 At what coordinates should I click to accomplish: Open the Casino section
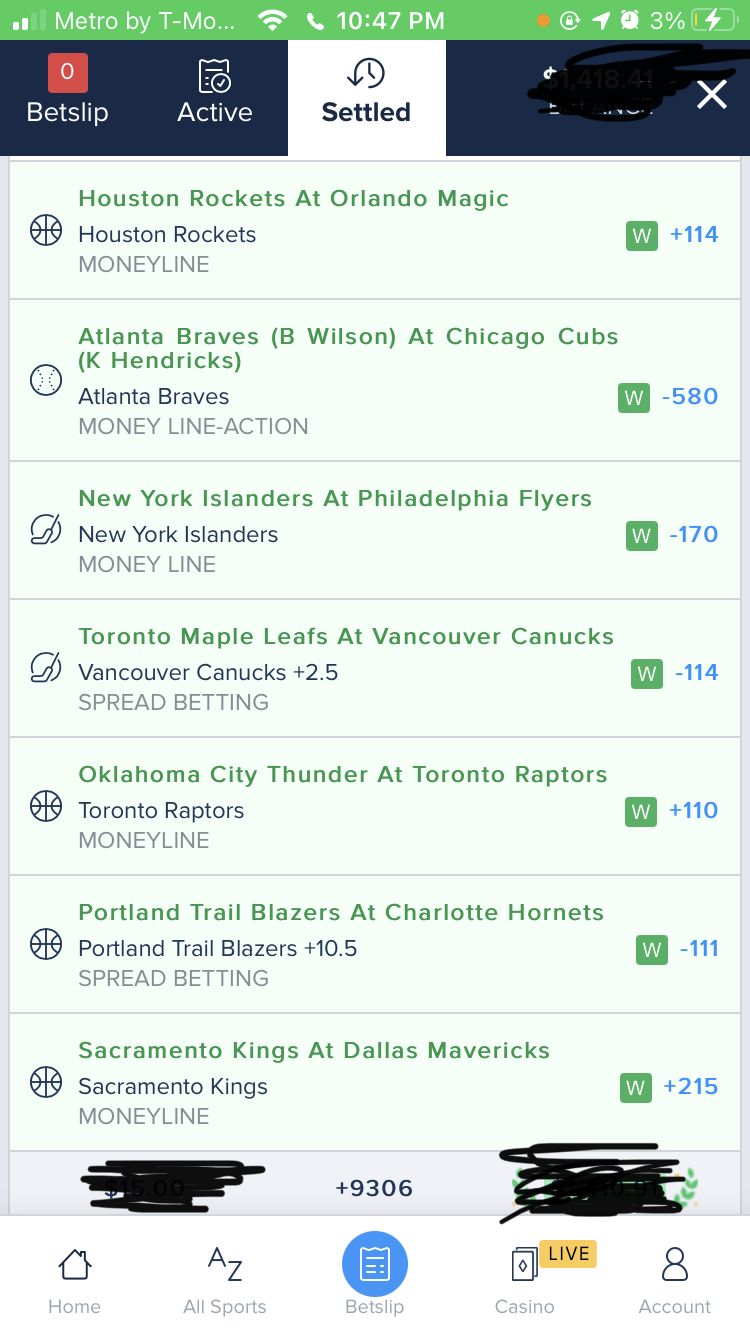point(525,1280)
